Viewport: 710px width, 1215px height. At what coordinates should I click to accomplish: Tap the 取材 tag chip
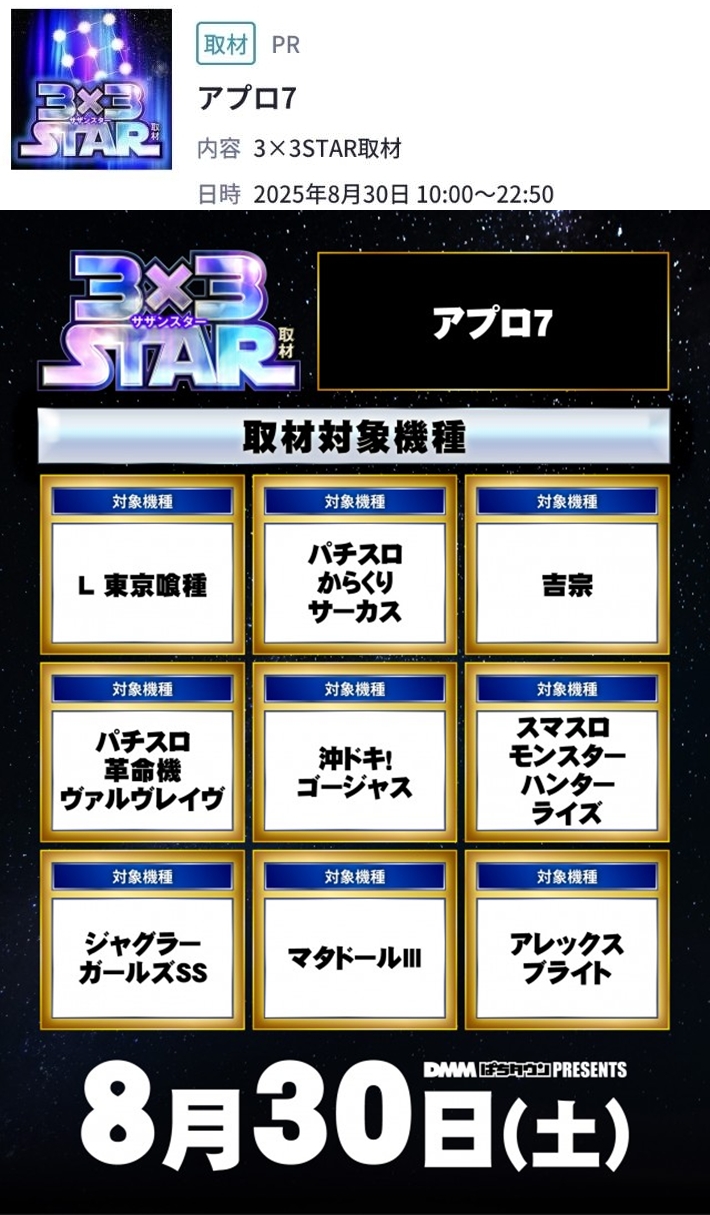[x=226, y=45]
